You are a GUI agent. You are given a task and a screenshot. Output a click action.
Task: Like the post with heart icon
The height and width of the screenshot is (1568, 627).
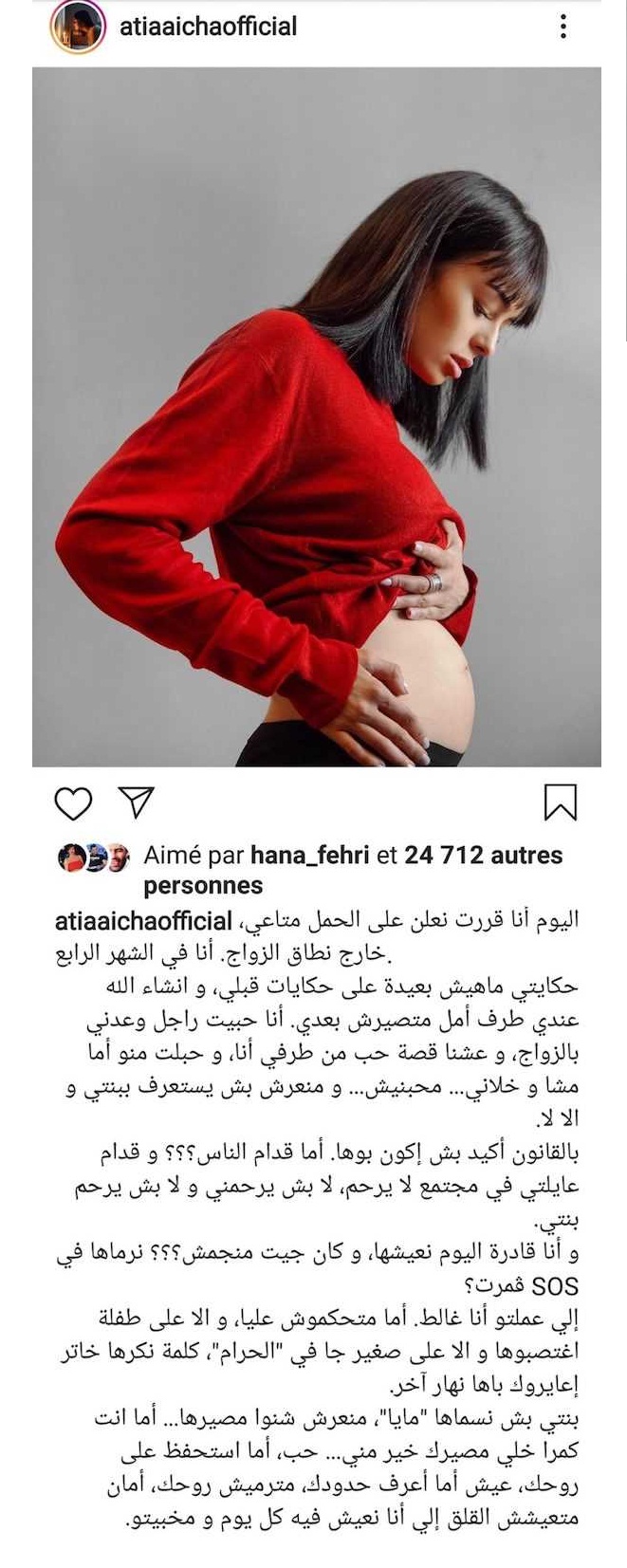(x=73, y=802)
